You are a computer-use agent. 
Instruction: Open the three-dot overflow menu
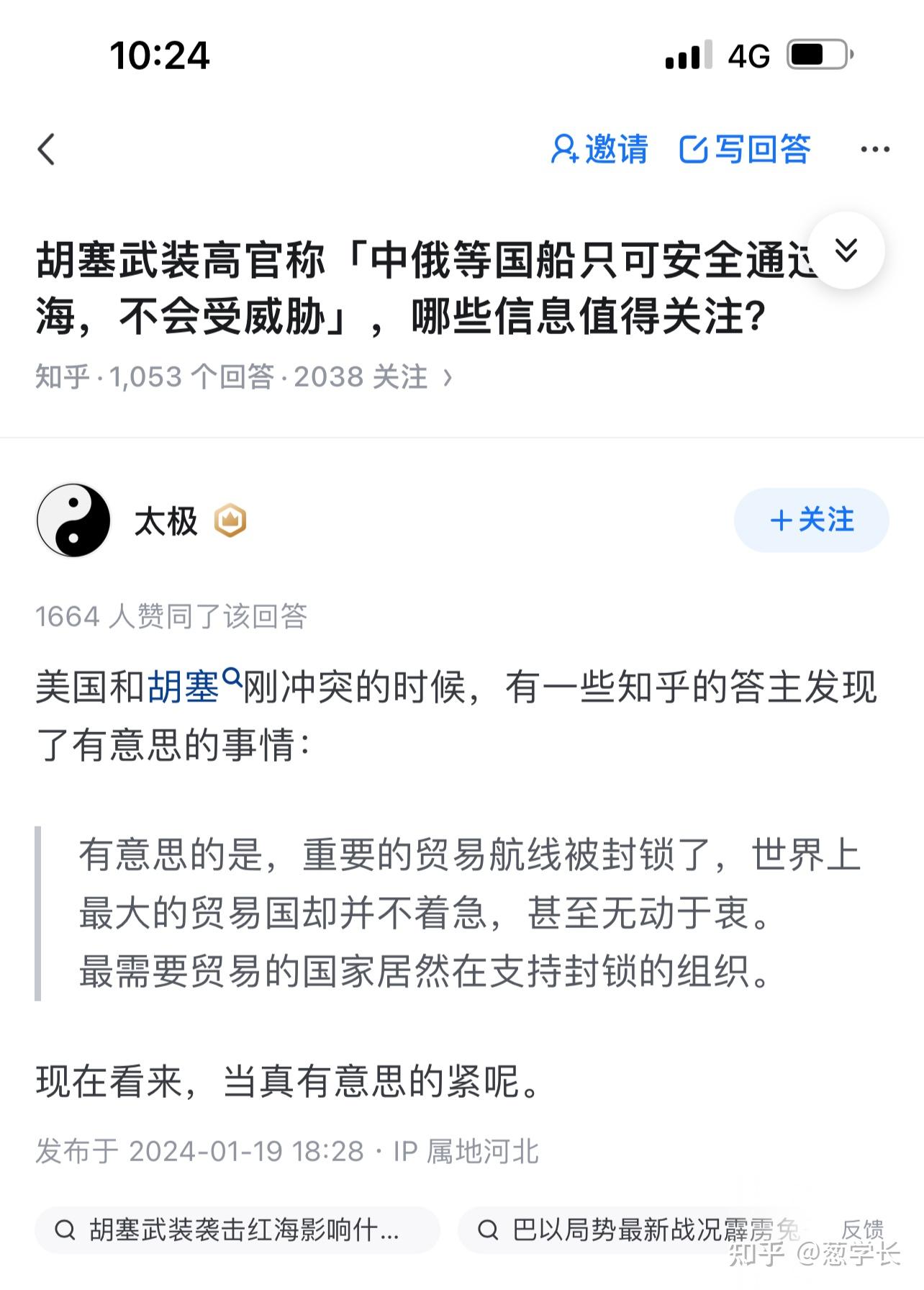pyautogui.click(x=874, y=150)
